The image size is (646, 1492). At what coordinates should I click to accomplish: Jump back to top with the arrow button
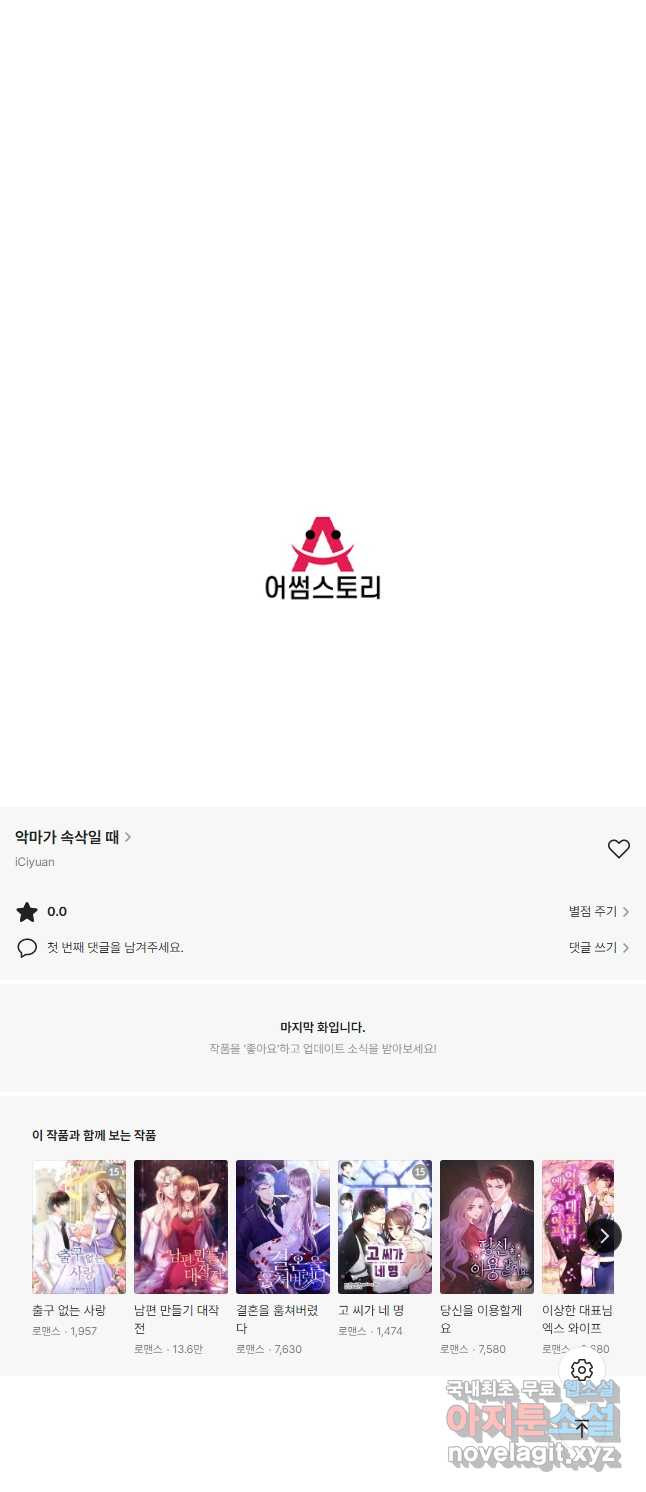(582, 1428)
